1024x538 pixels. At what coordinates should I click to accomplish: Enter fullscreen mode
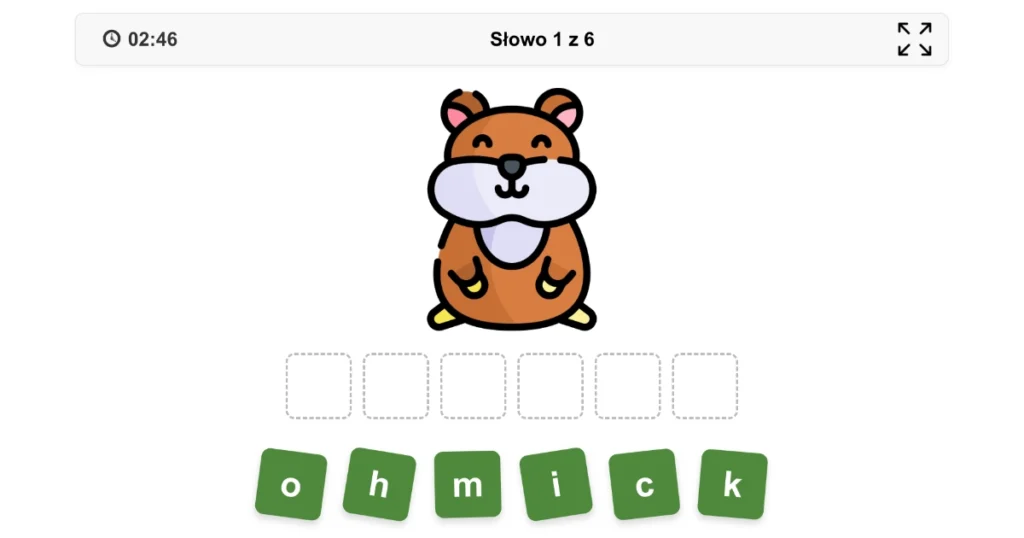[914, 40]
